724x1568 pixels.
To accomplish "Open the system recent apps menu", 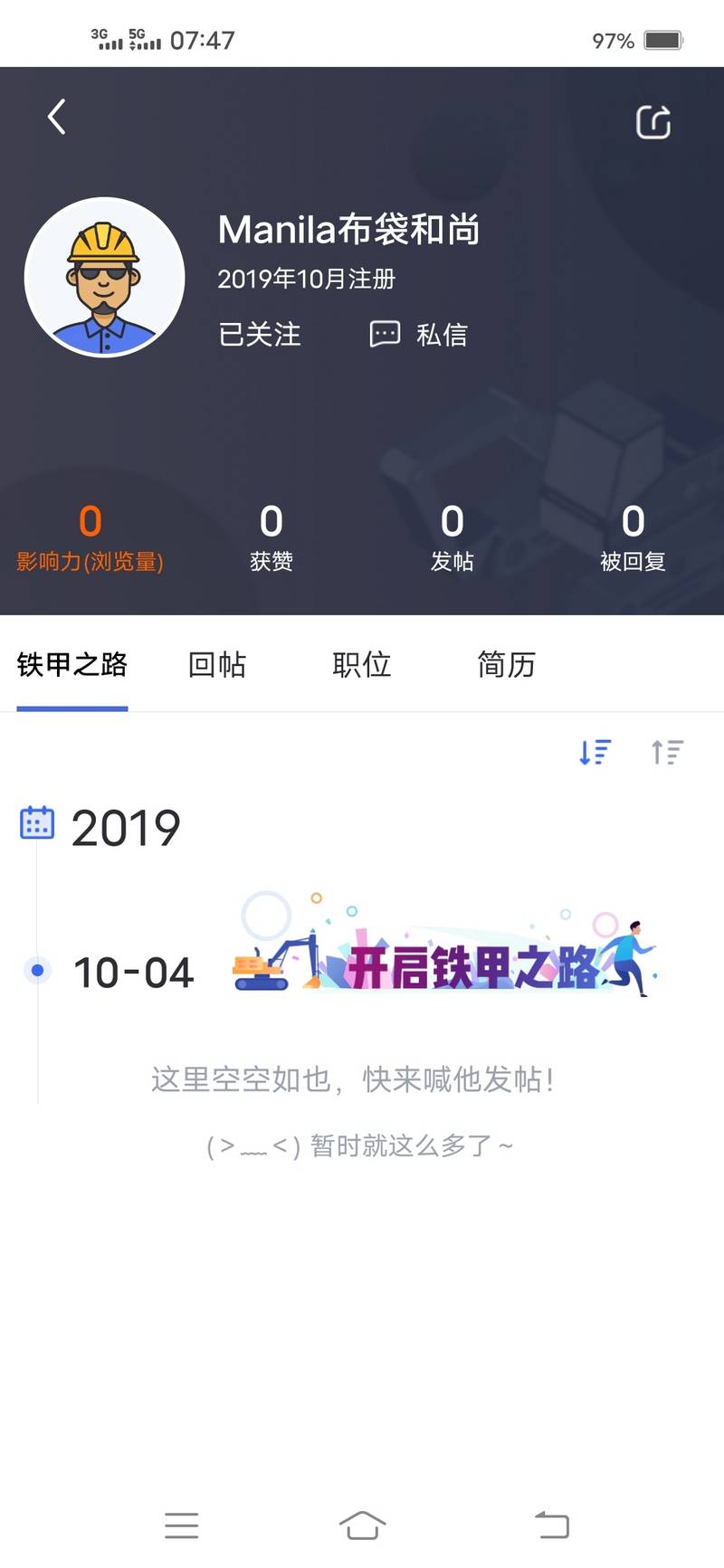I will [x=181, y=1525].
